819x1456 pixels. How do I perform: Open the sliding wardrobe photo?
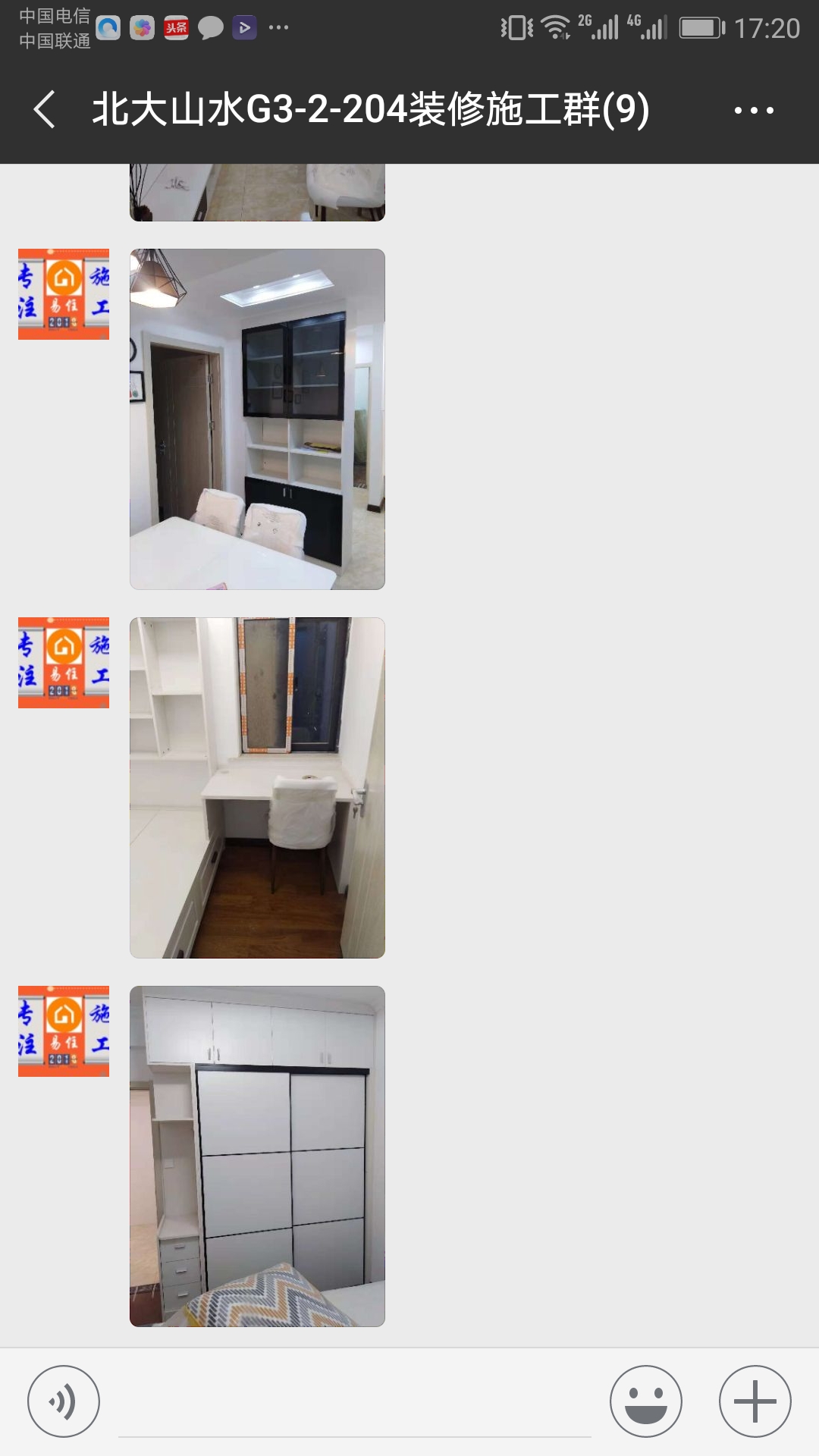click(257, 1156)
